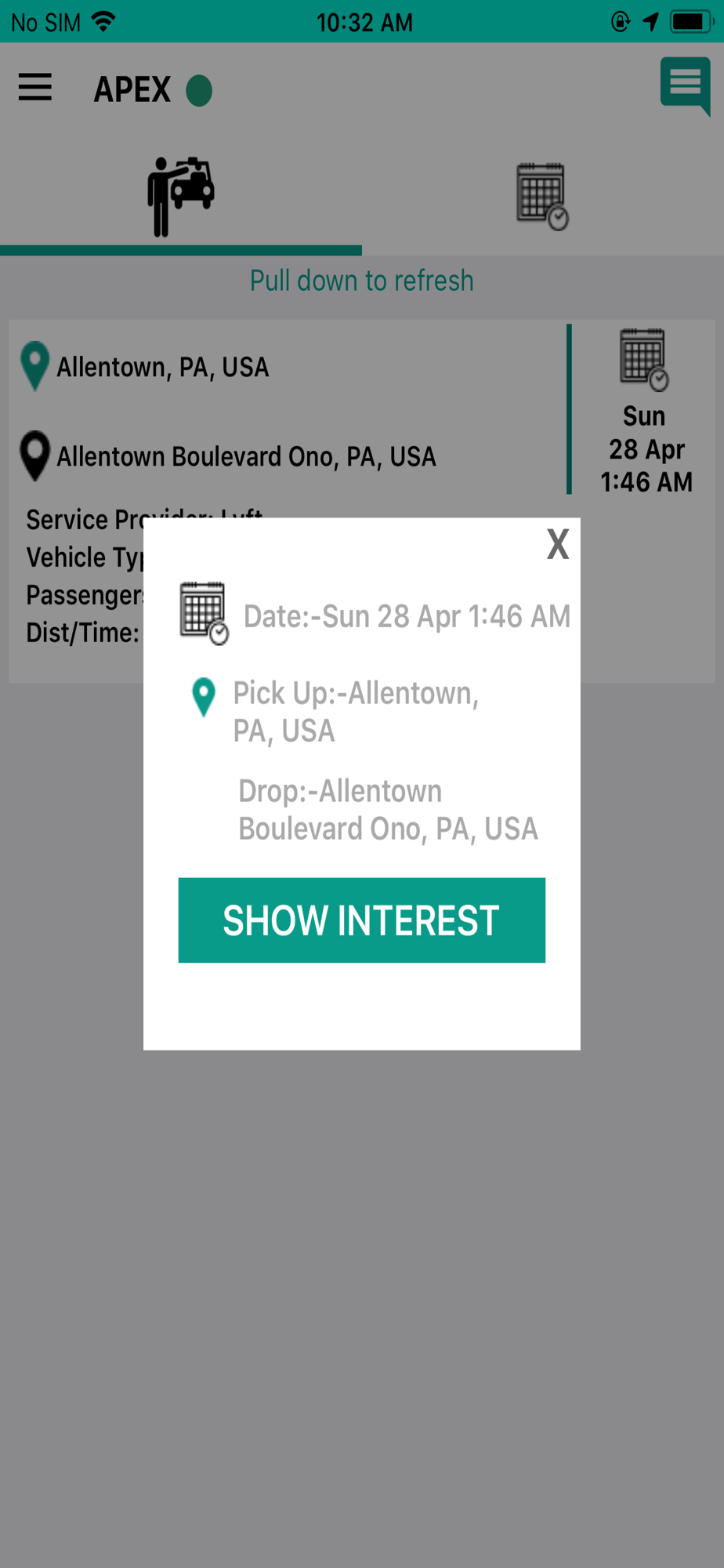Switch to the scheduled rides calendar tab
This screenshot has height=1568, width=724.
pos(542,196)
